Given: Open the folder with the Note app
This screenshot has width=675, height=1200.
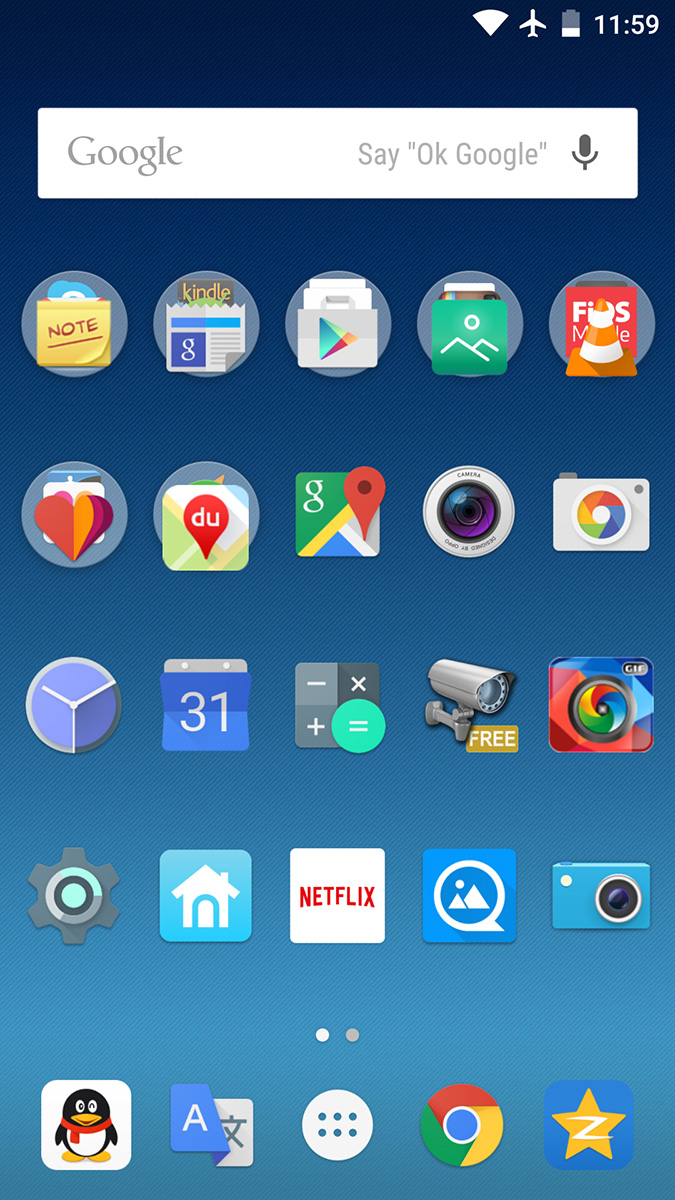Looking at the screenshot, I should tap(74, 324).
